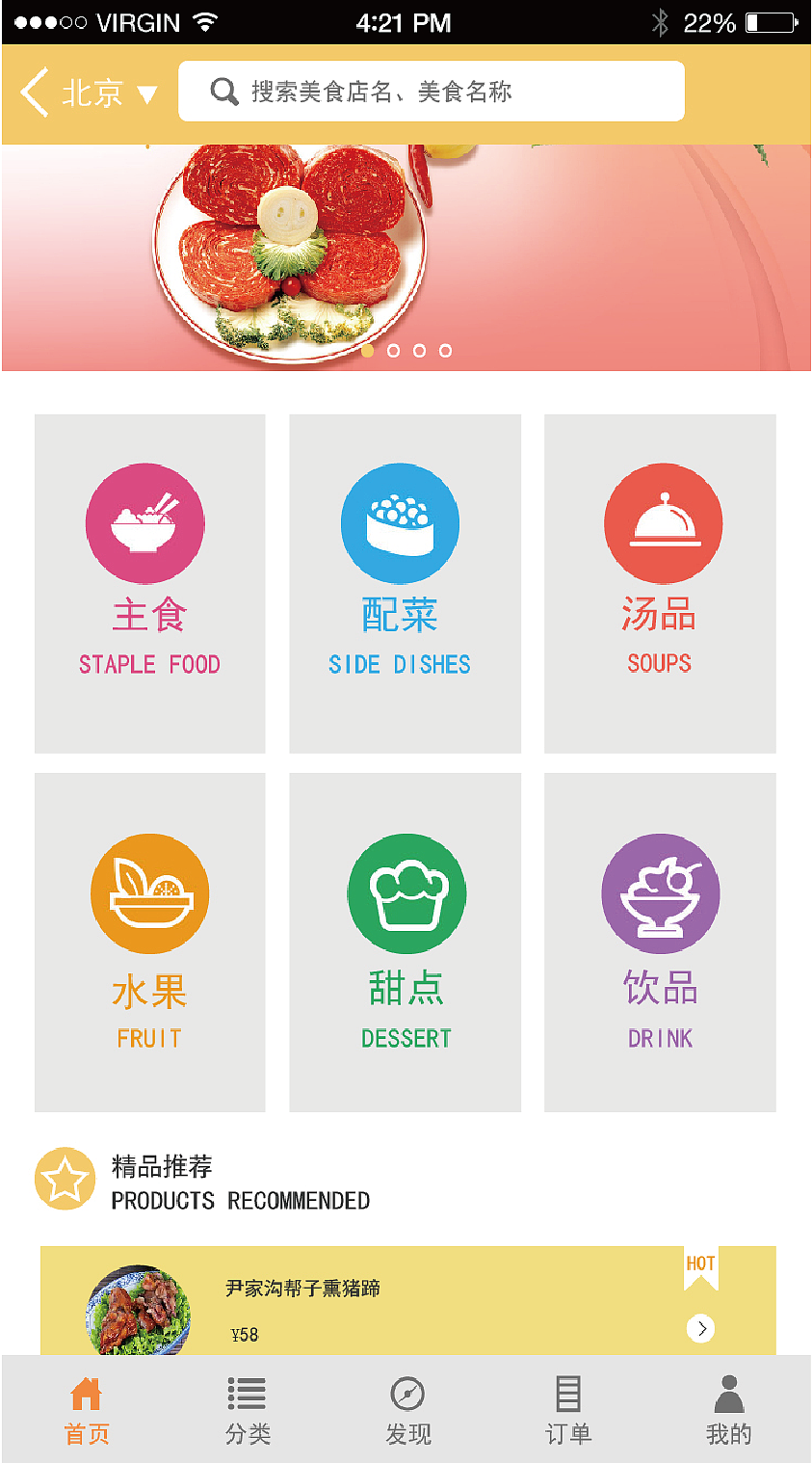Image resolution: width=812 pixels, height=1463 pixels.
Task: Open the 水果 Fruit category
Action: 149,942
